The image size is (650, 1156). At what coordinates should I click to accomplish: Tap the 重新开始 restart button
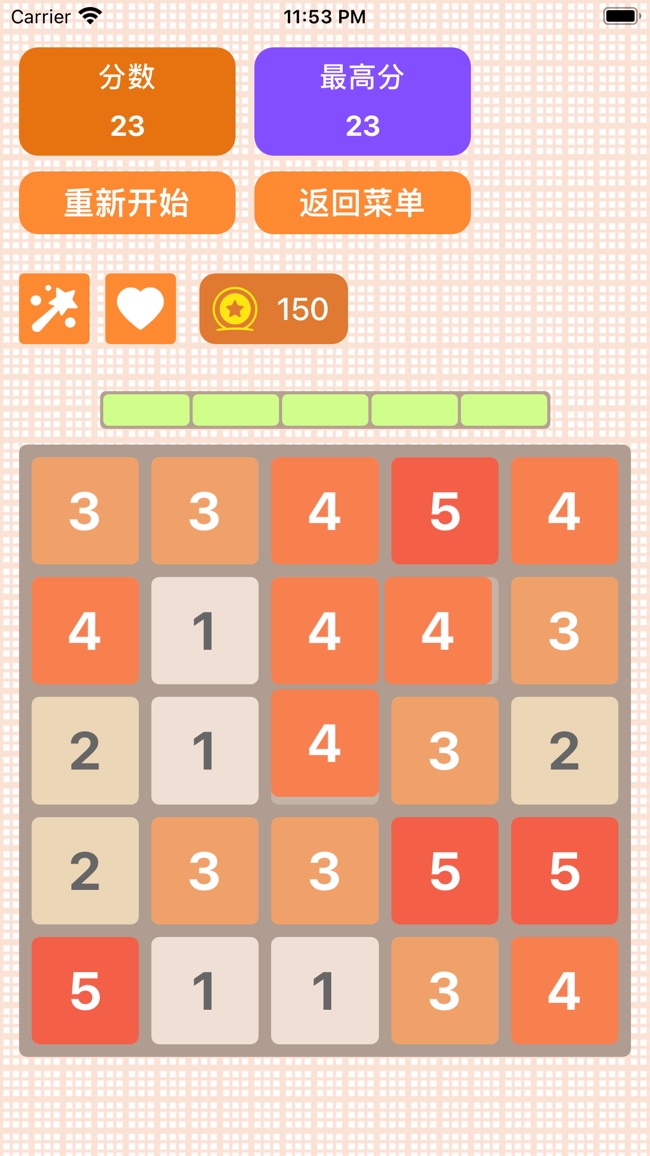coord(127,203)
